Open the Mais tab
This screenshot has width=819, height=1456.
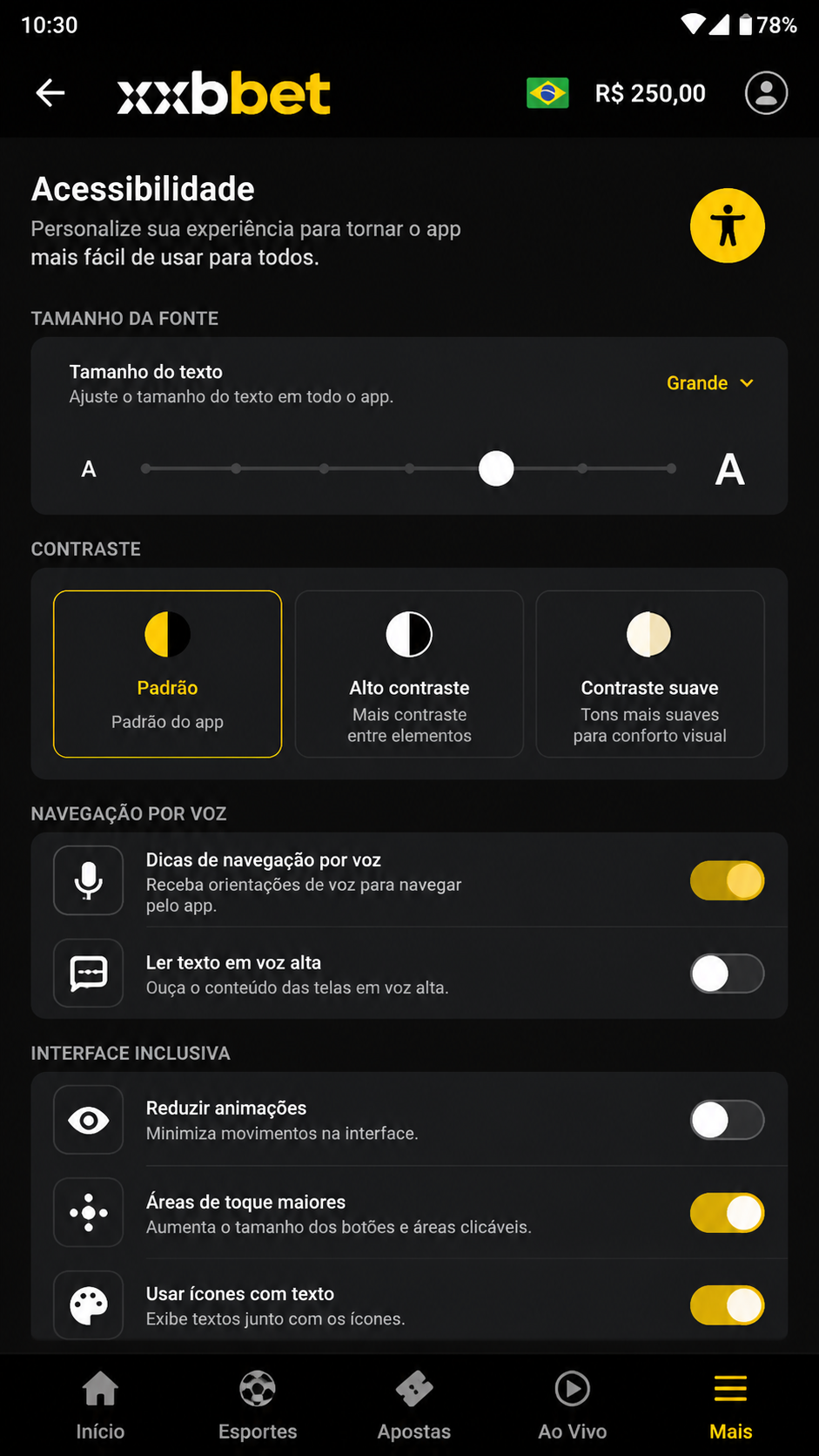(x=731, y=1405)
